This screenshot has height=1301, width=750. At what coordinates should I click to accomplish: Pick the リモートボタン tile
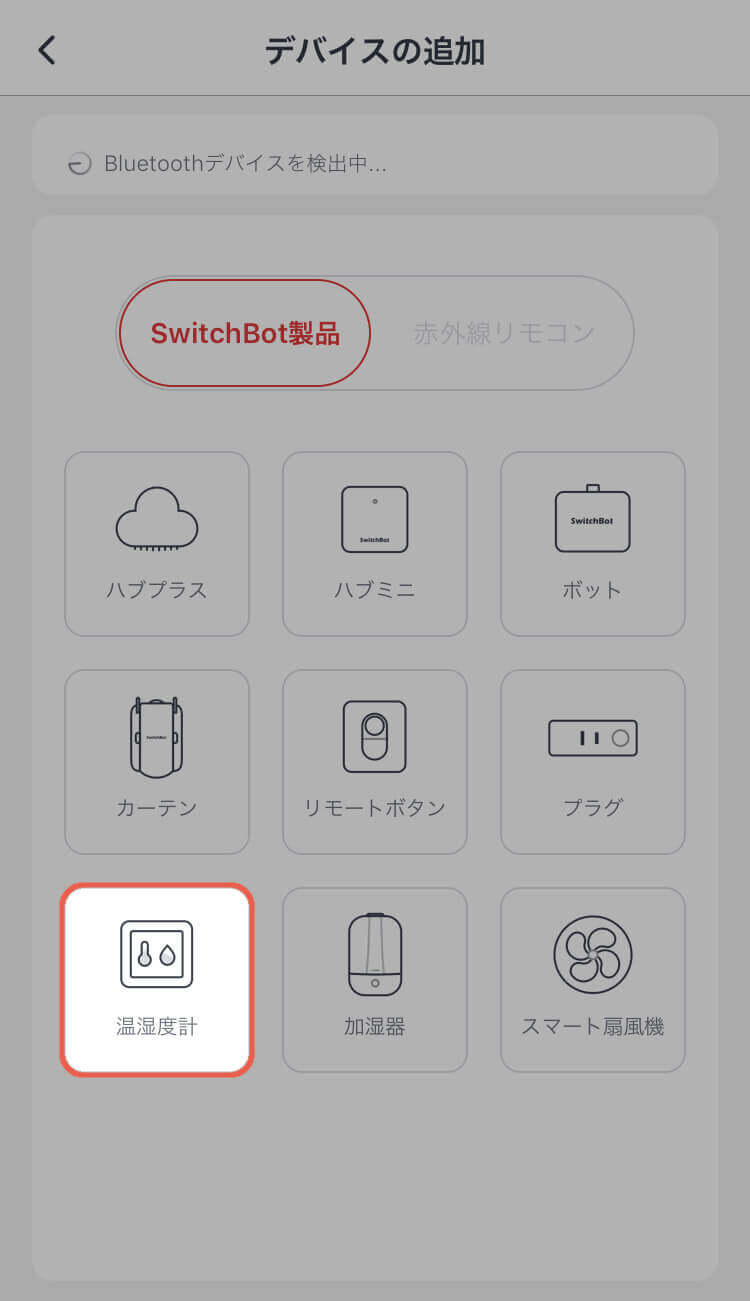[375, 762]
